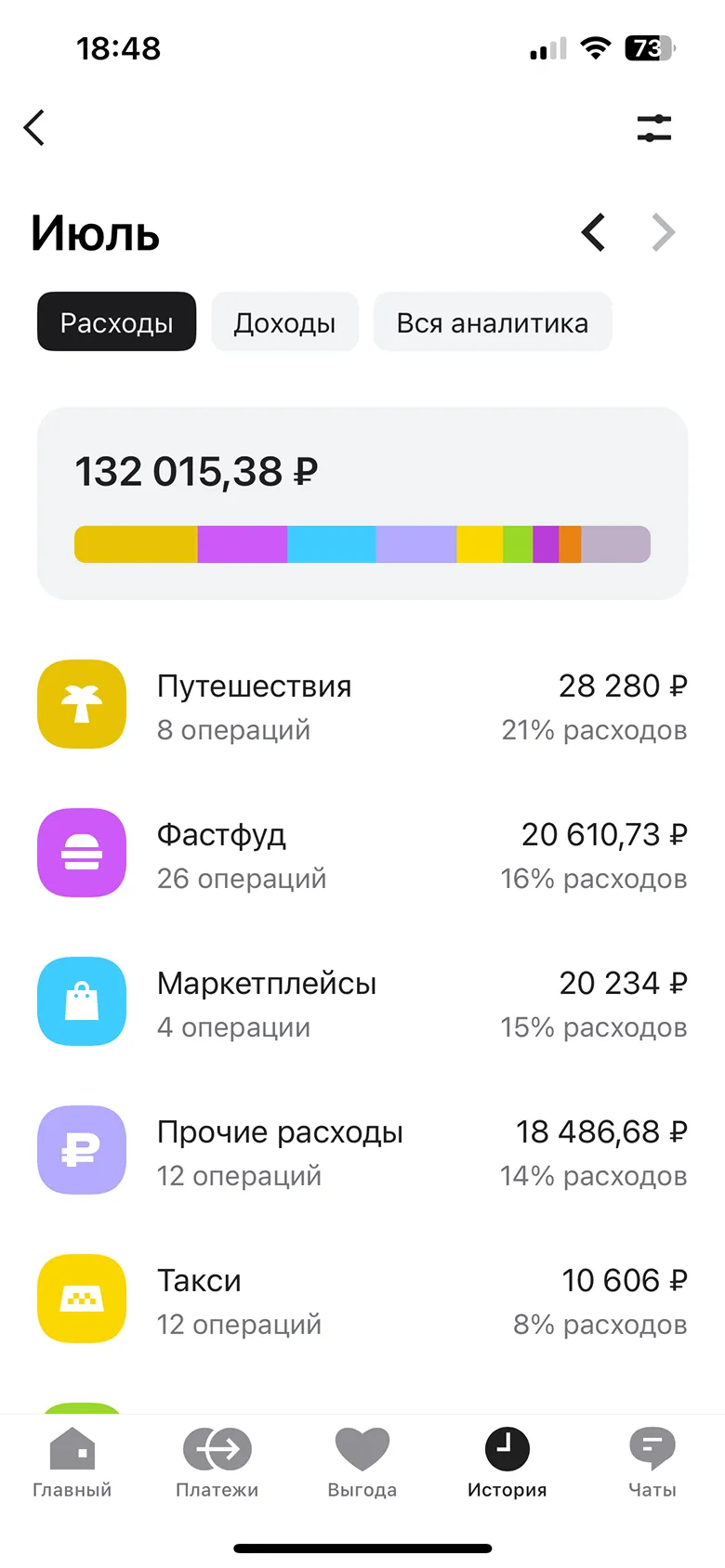Open the Чаты tab
Image resolution: width=725 pixels, height=1568 pixels.
pos(652,1463)
